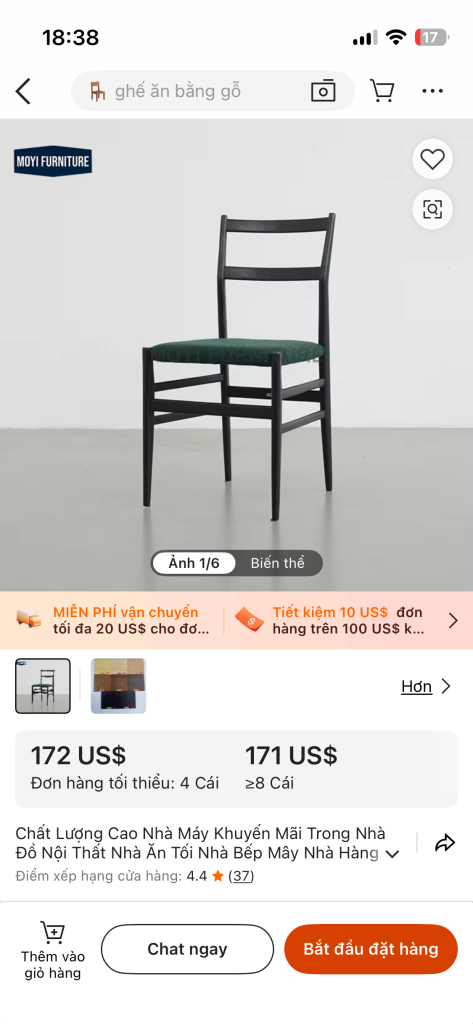
Task: Open camera image search in search bar
Action: [323, 91]
